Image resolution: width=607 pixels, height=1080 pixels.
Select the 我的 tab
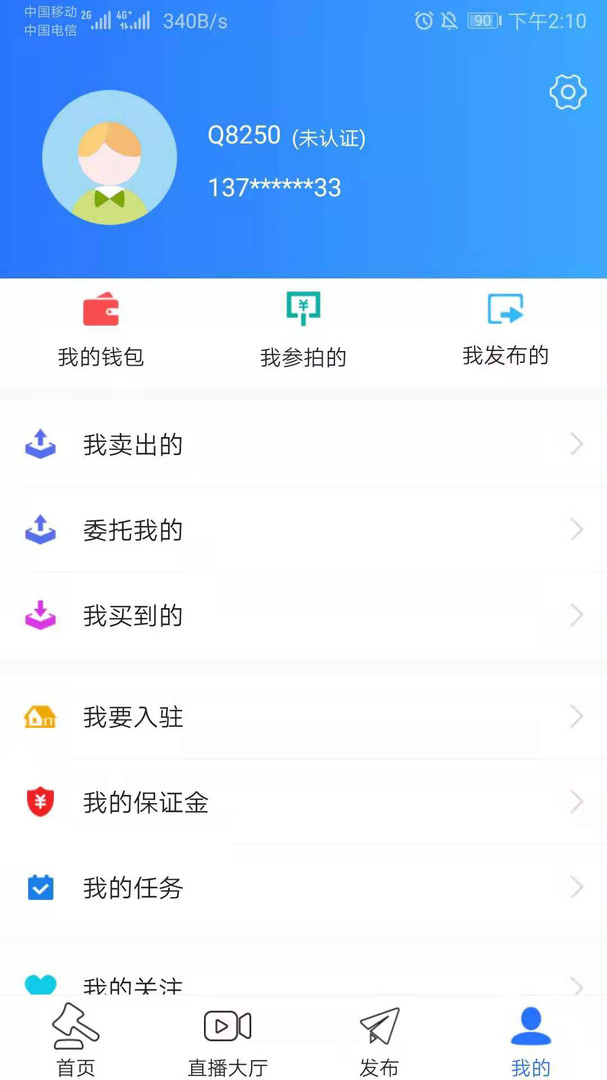[531, 1040]
